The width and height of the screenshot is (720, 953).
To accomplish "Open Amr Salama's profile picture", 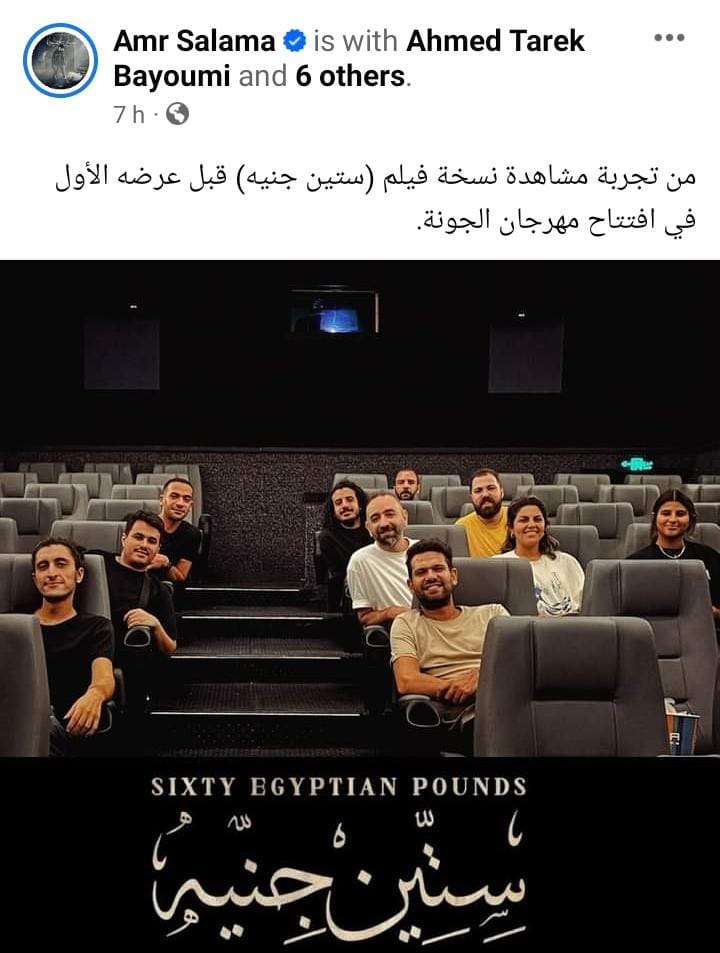I will (60, 60).
